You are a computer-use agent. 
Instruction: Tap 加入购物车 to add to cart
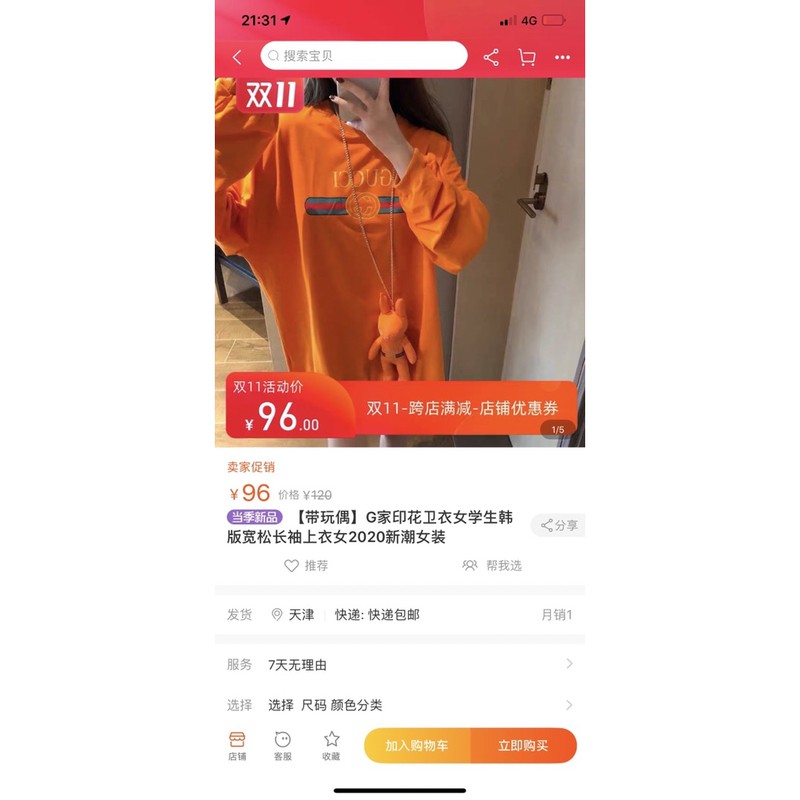pyautogui.click(x=417, y=745)
